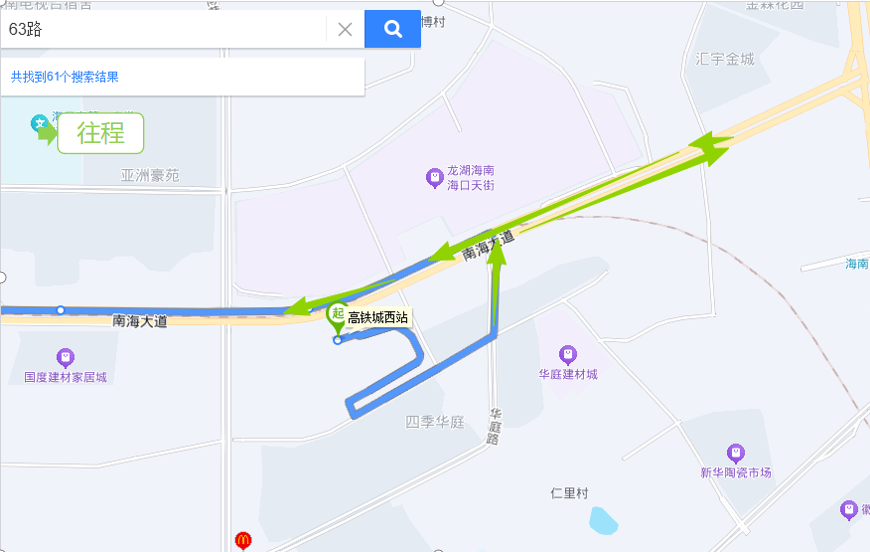Open the 国度建材家居城 map marker
This screenshot has height=552, width=870.
click(x=66, y=357)
